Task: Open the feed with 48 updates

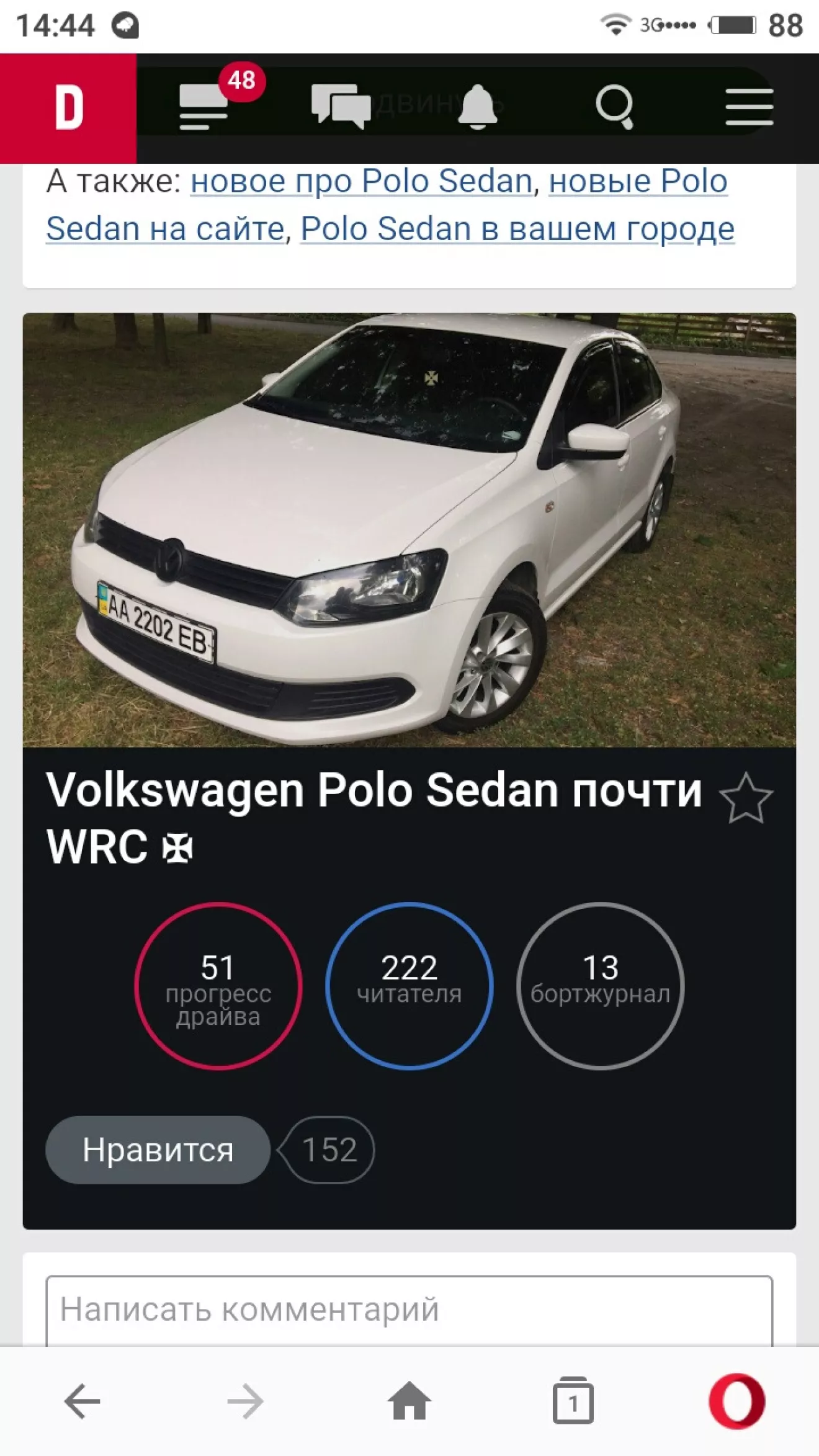Action: click(x=205, y=107)
